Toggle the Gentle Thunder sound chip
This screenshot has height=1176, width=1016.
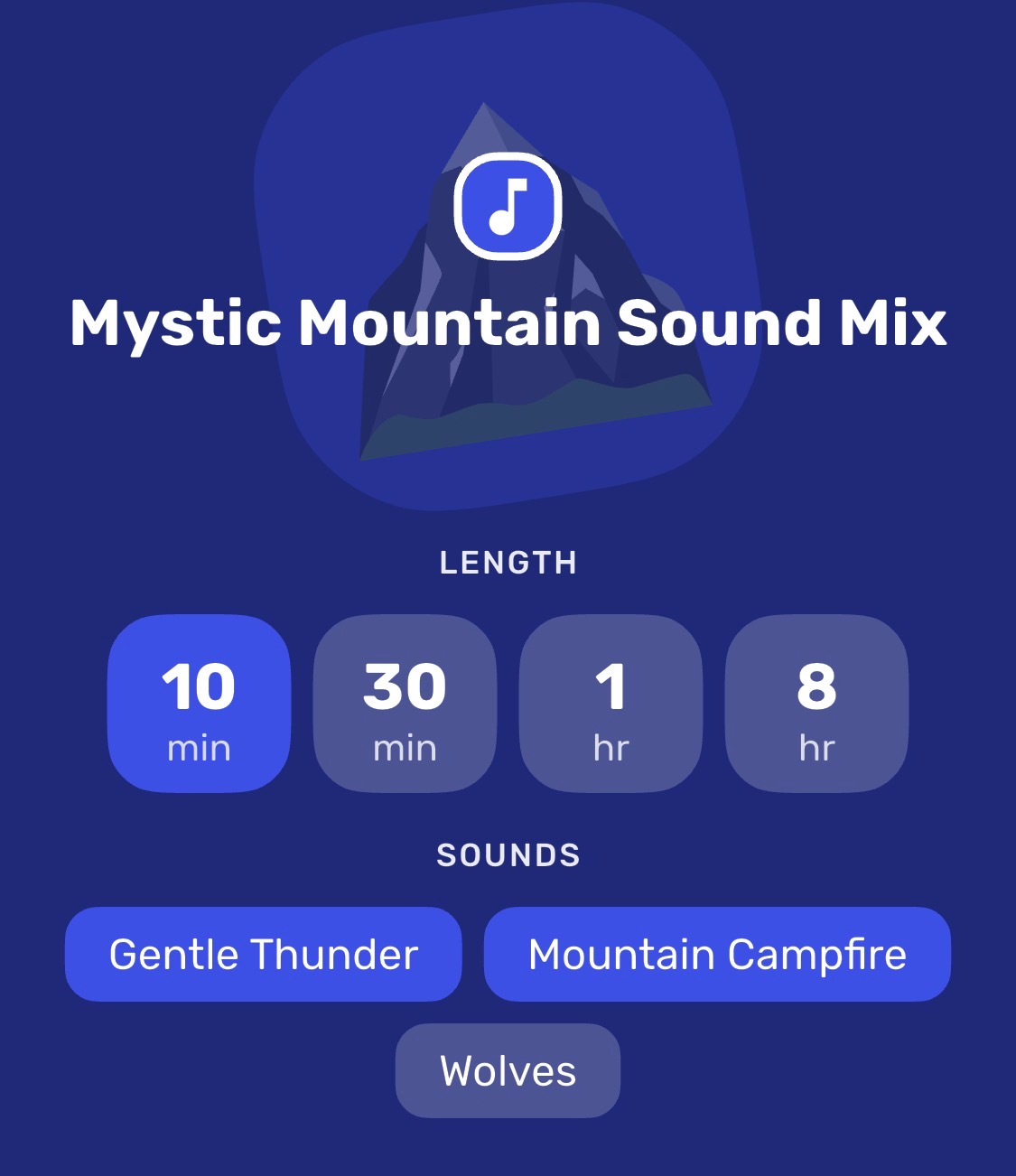coord(263,955)
